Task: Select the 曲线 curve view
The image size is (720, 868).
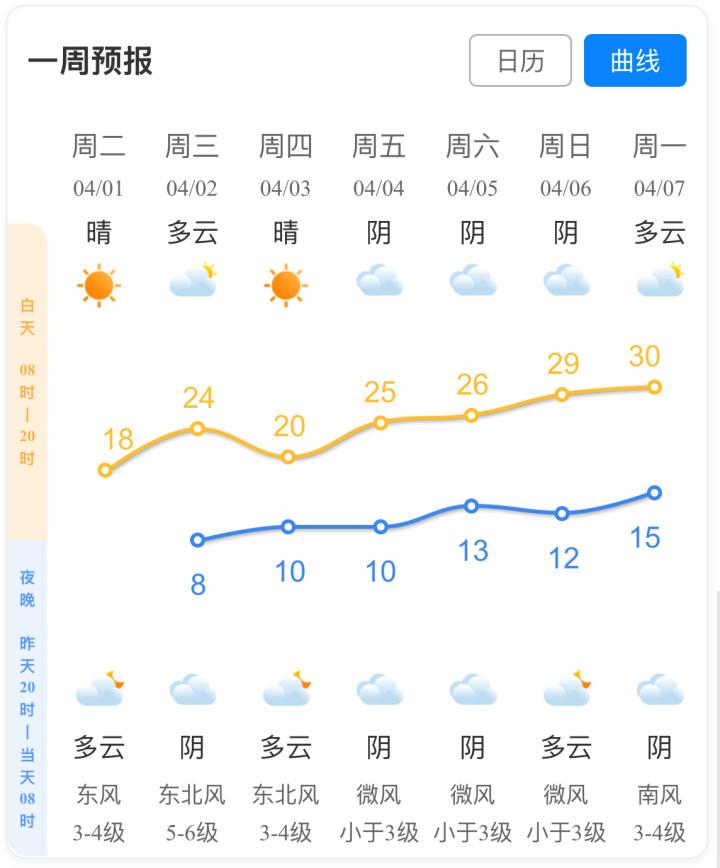Action: coord(635,61)
